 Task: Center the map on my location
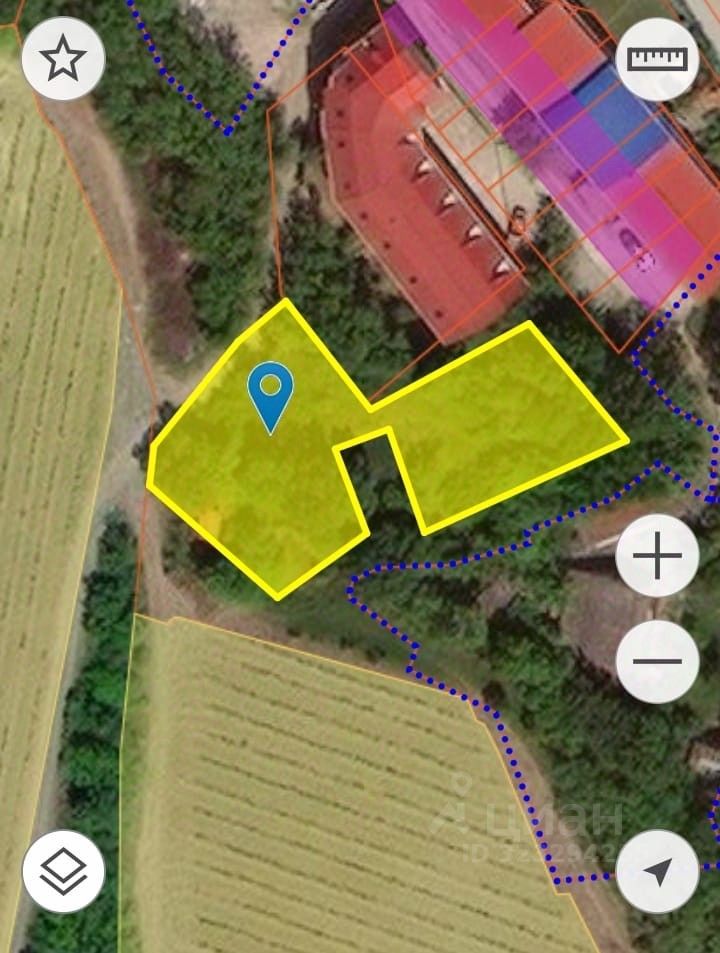coord(657,871)
